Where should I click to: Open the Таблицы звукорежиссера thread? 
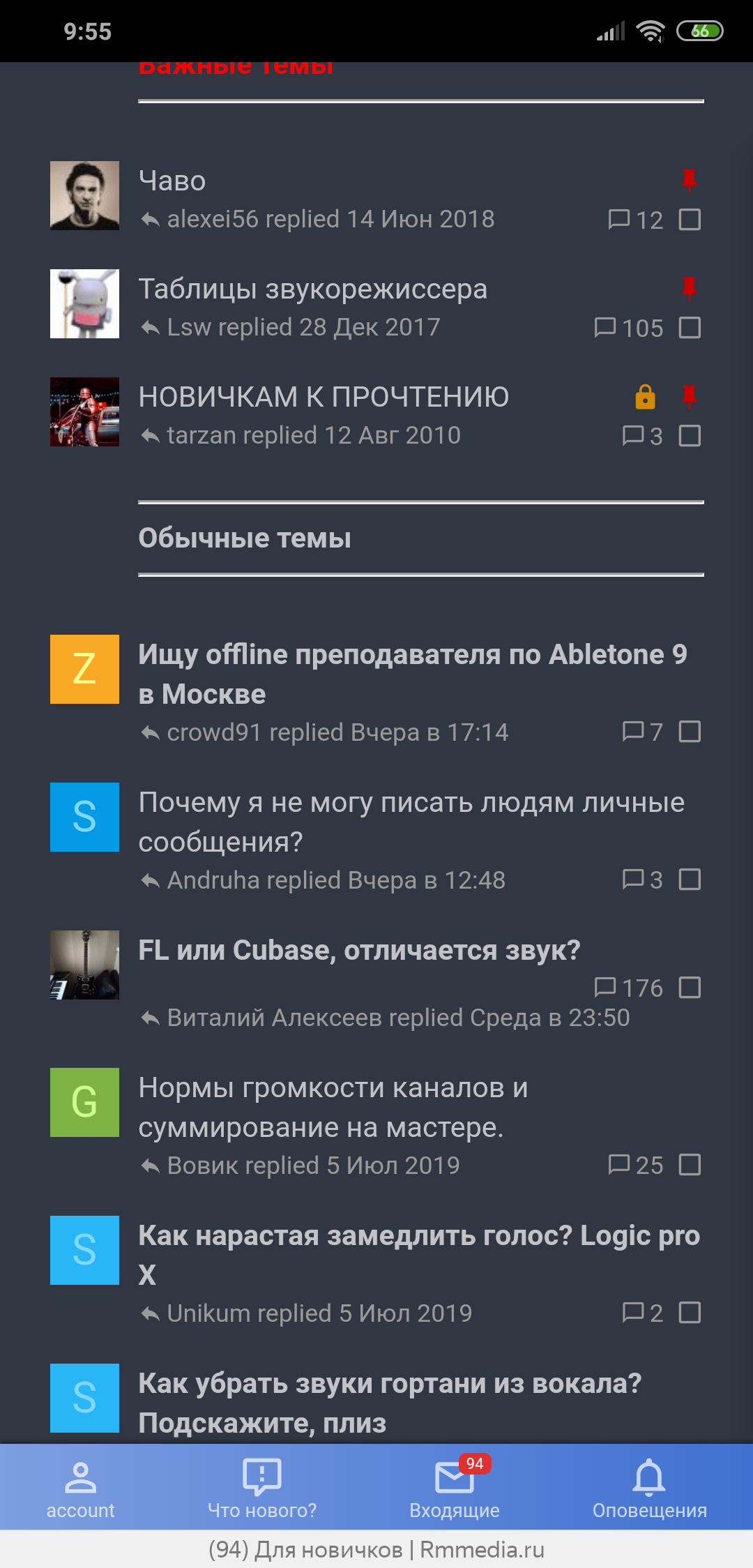coord(312,289)
